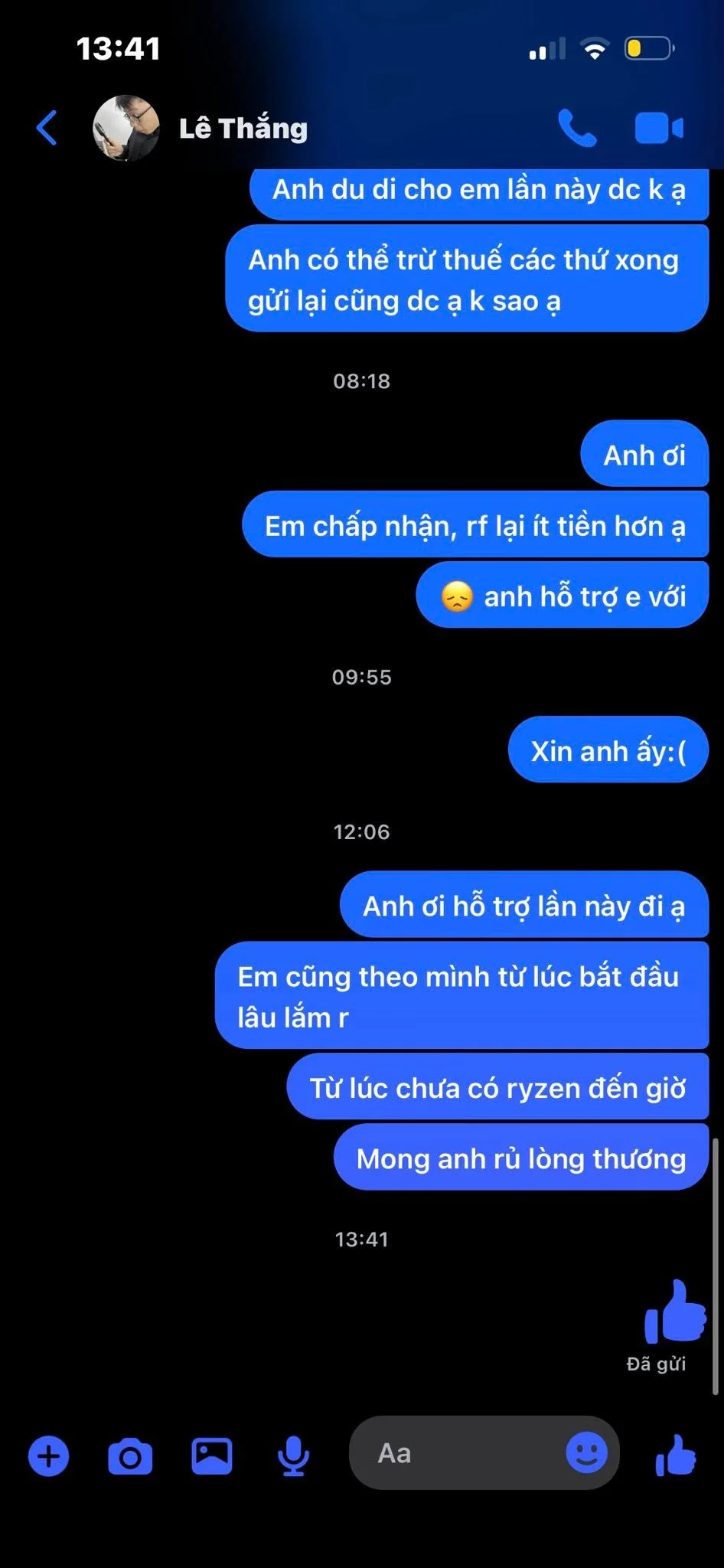Open the photo gallery picker
724x1568 pixels.
coord(212,1455)
